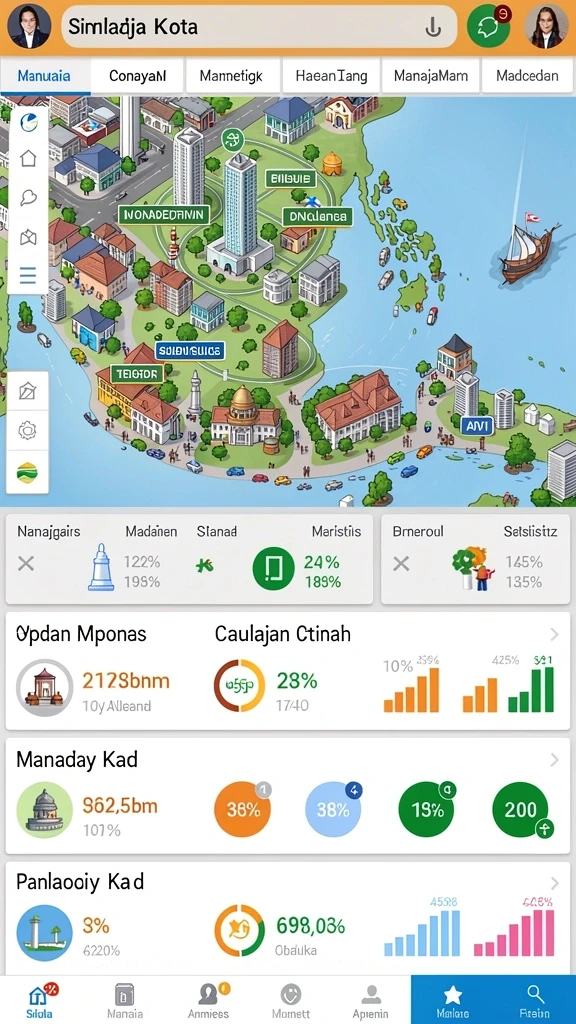Open the settings gear on the map
The image size is (576, 1024).
click(27, 430)
